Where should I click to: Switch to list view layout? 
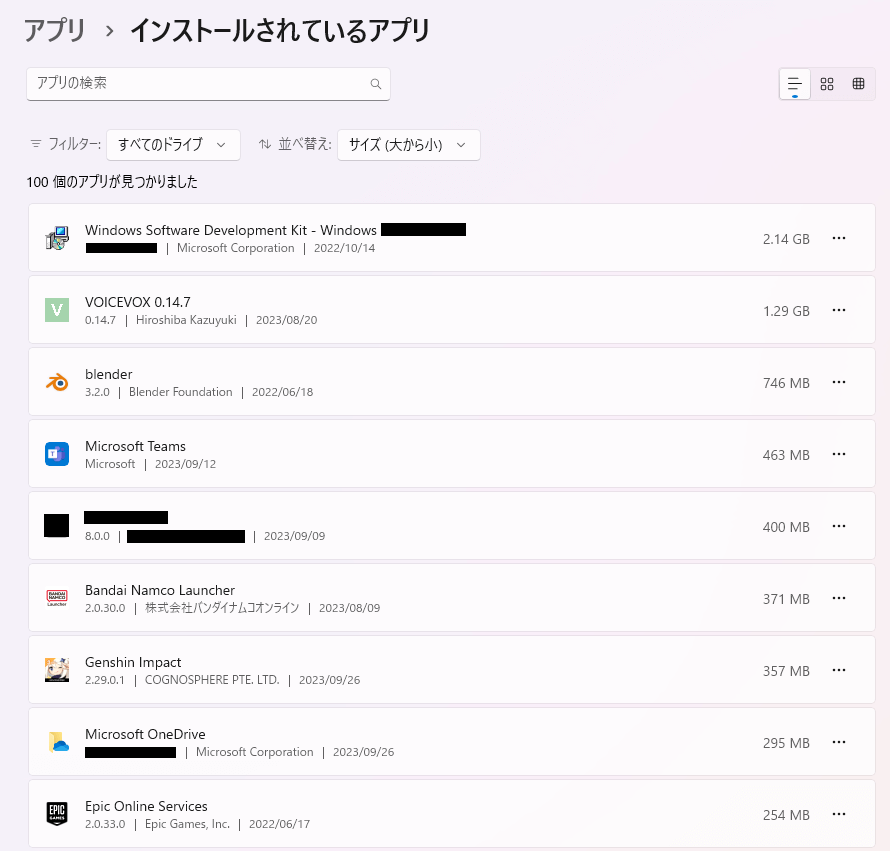[x=795, y=84]
